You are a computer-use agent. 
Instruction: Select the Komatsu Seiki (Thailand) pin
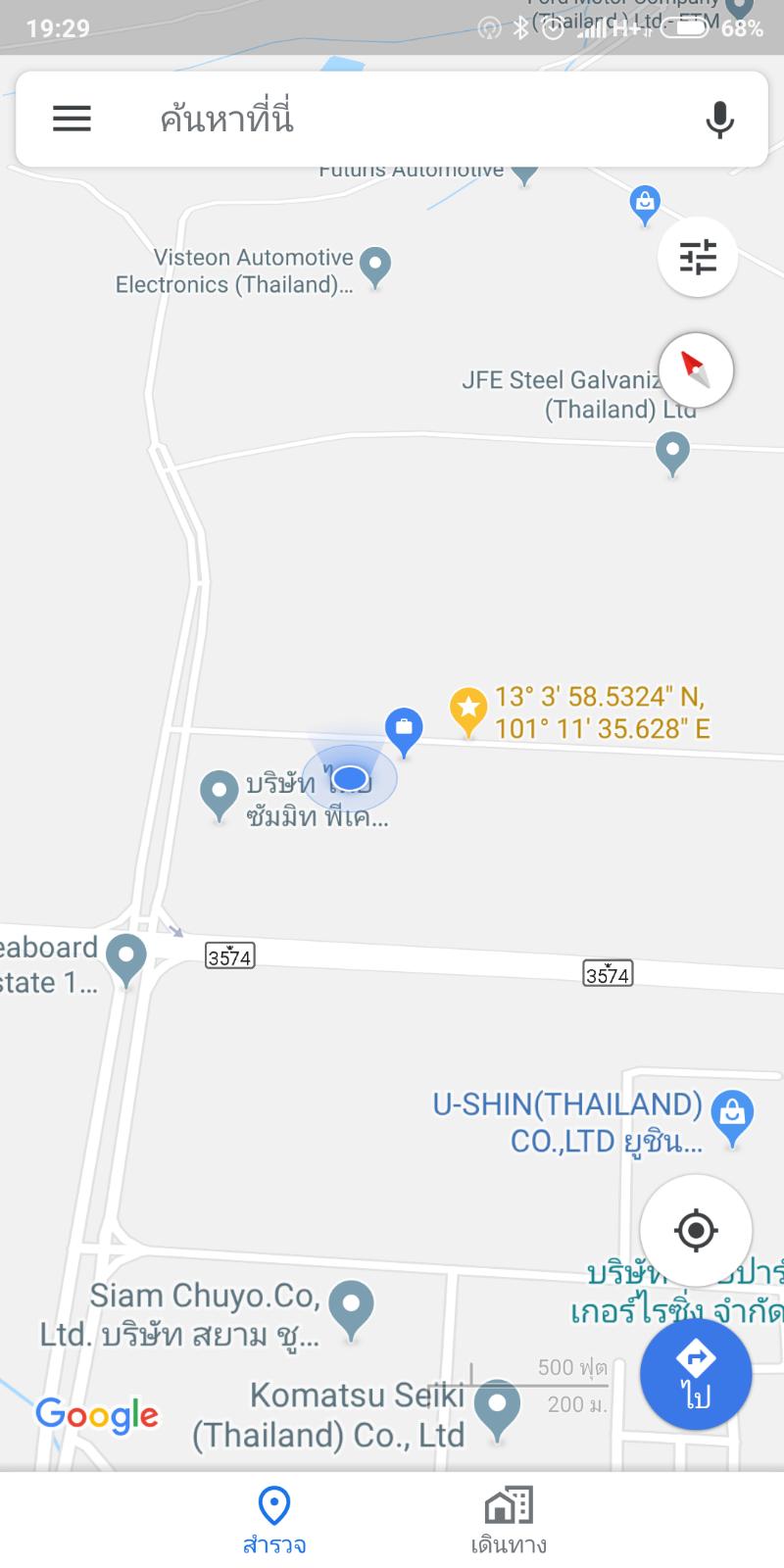click(497, 1406)
